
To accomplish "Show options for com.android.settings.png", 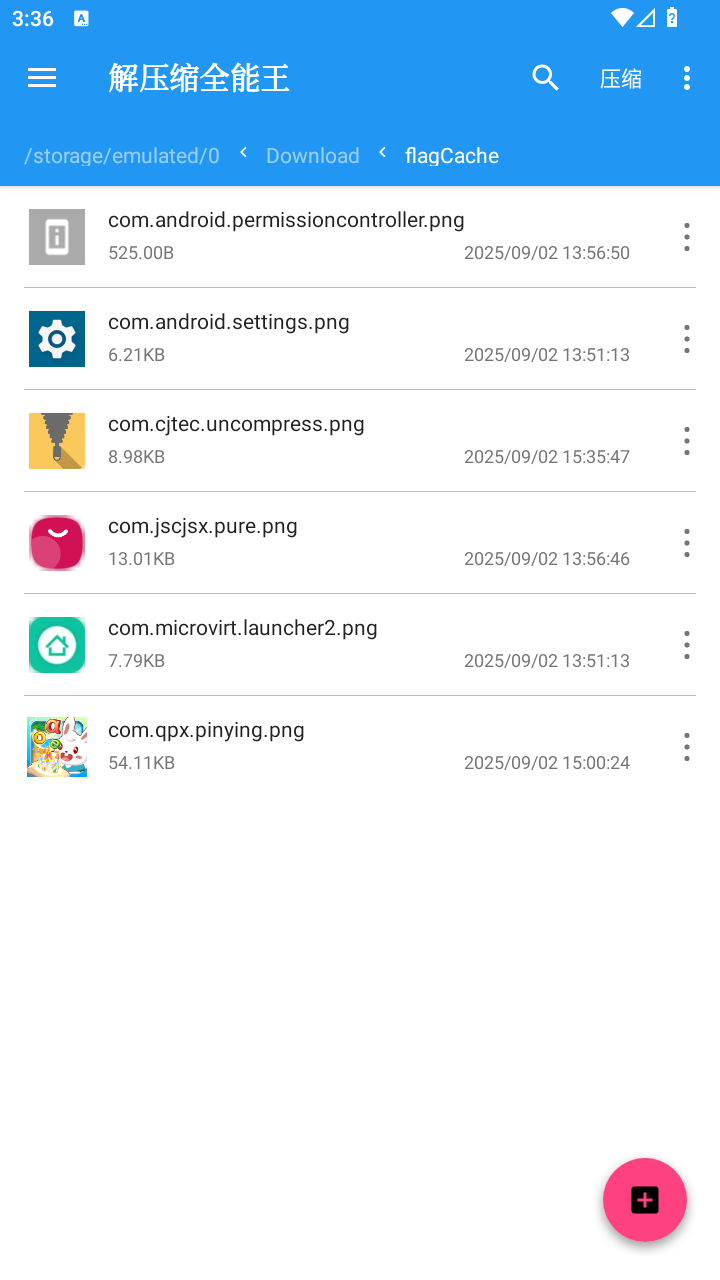I will pyautogui.click(x=686, y=339).
